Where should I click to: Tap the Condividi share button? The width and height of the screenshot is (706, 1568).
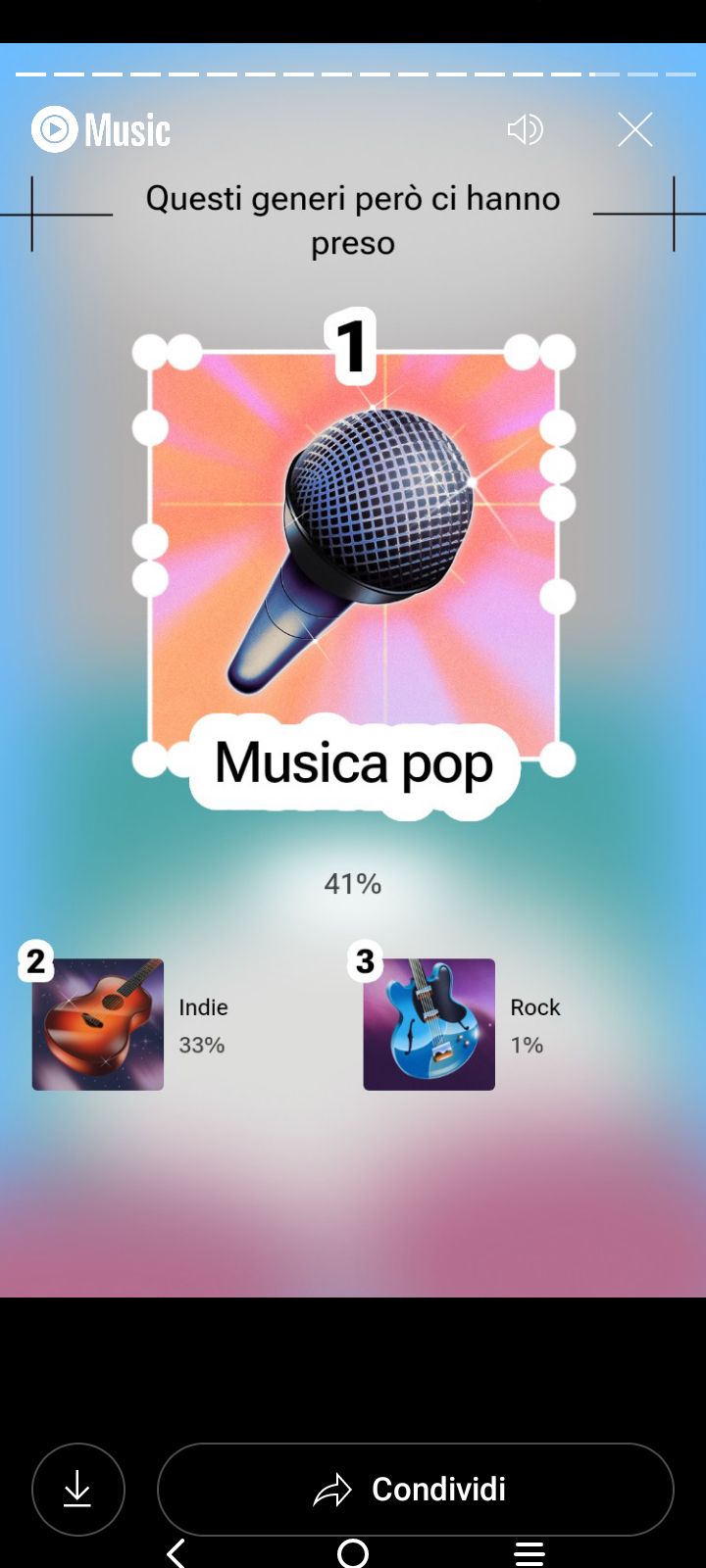coord(415,1489)
